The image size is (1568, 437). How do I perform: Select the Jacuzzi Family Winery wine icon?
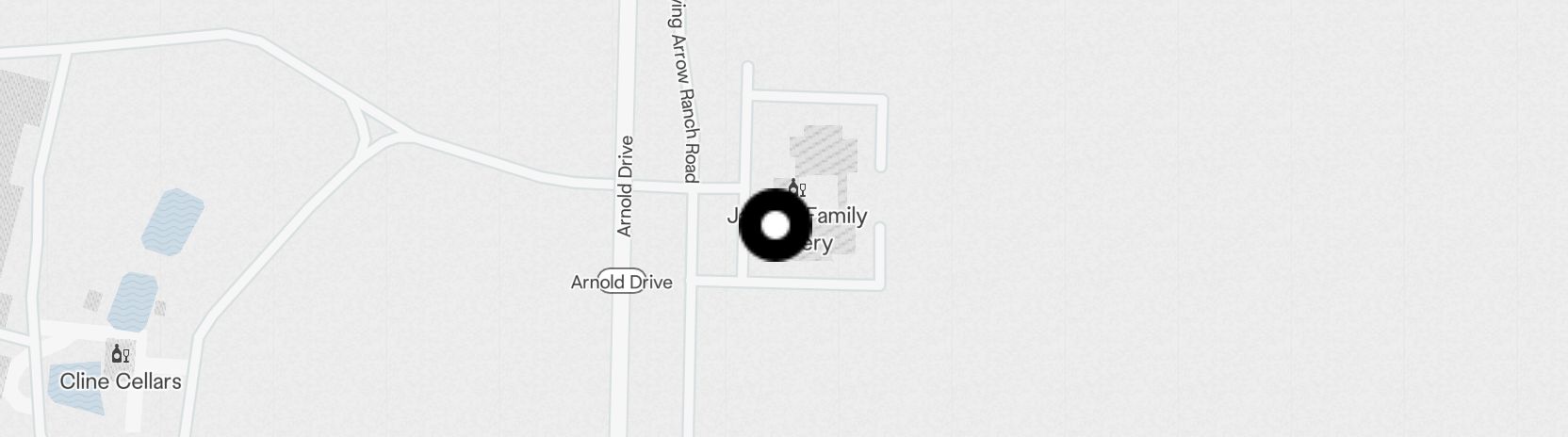click(x=797, y=187)
